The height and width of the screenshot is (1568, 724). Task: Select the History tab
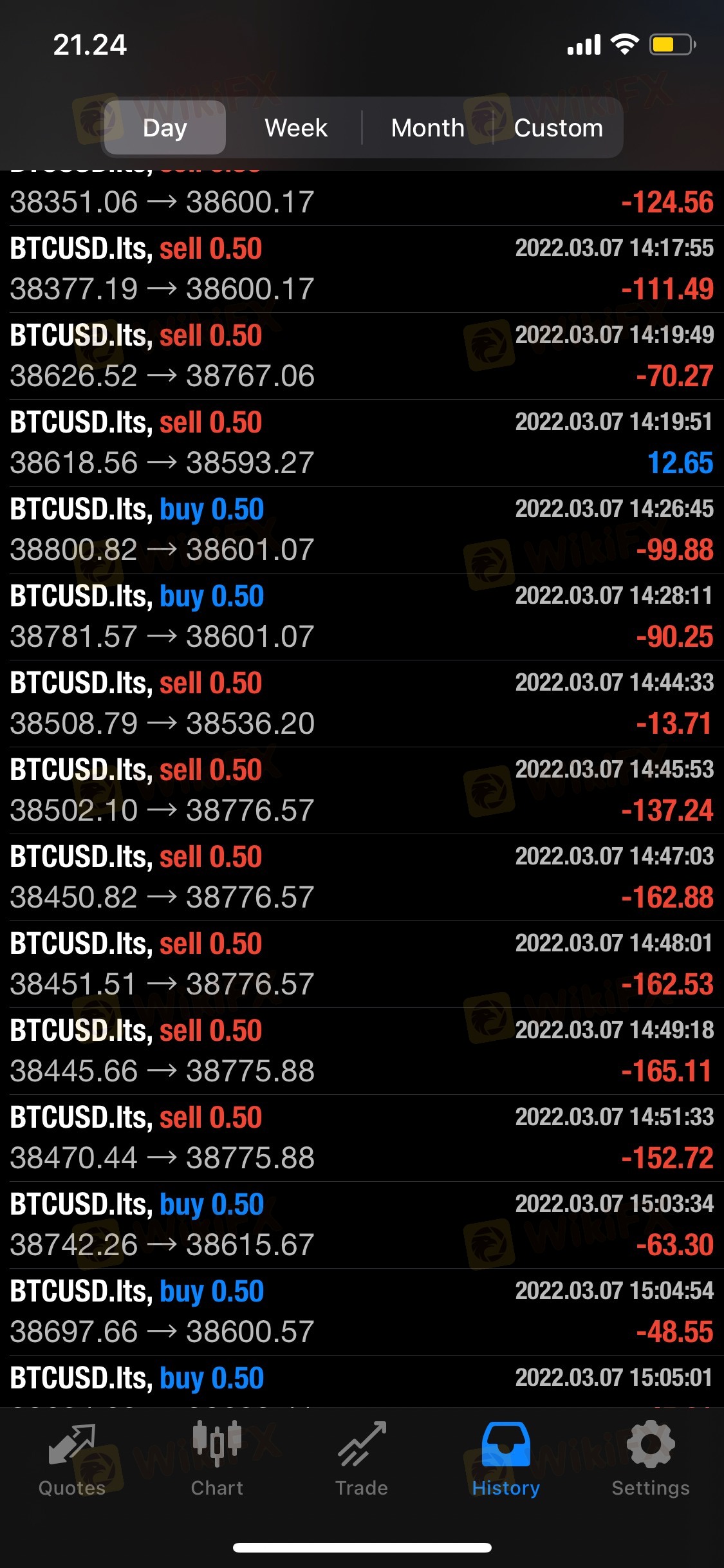click(506, 1459)
